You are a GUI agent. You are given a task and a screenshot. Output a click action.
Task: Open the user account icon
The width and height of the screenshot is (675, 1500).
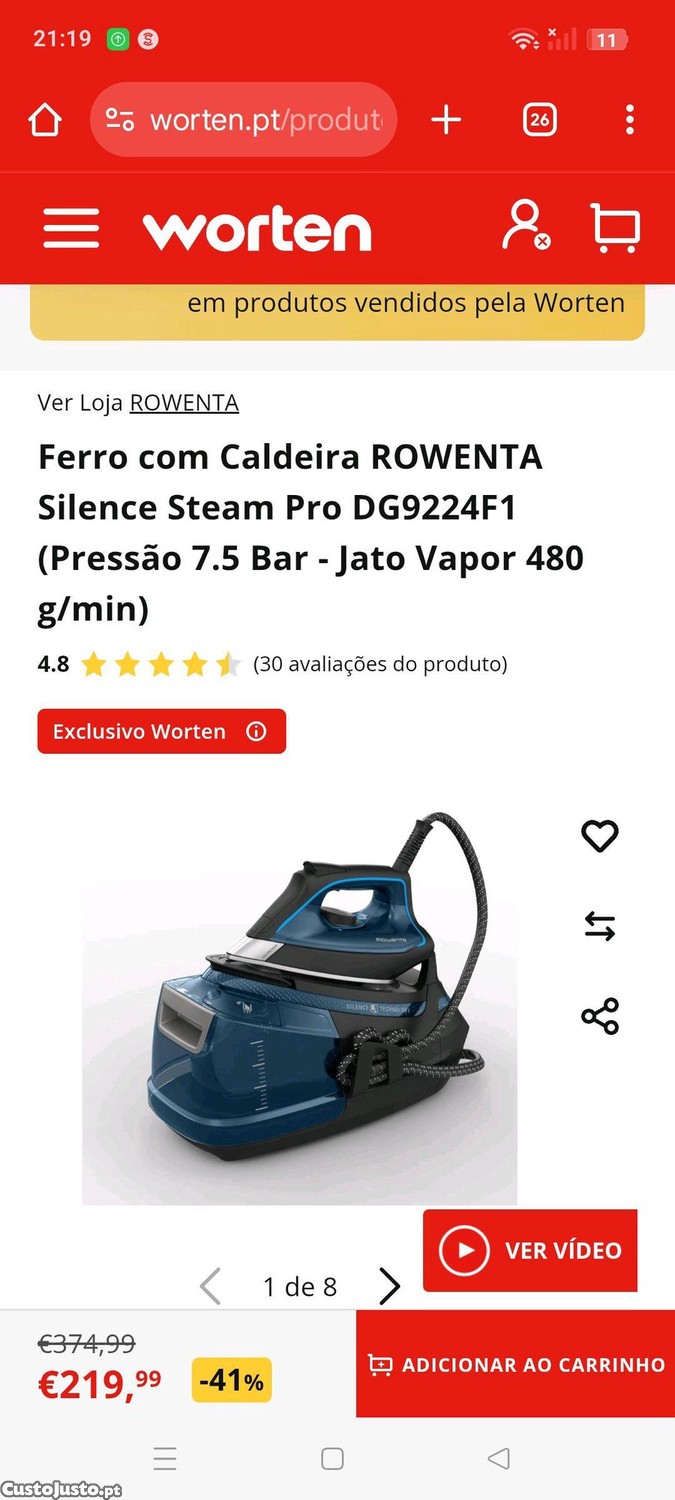tap(524, 226)
